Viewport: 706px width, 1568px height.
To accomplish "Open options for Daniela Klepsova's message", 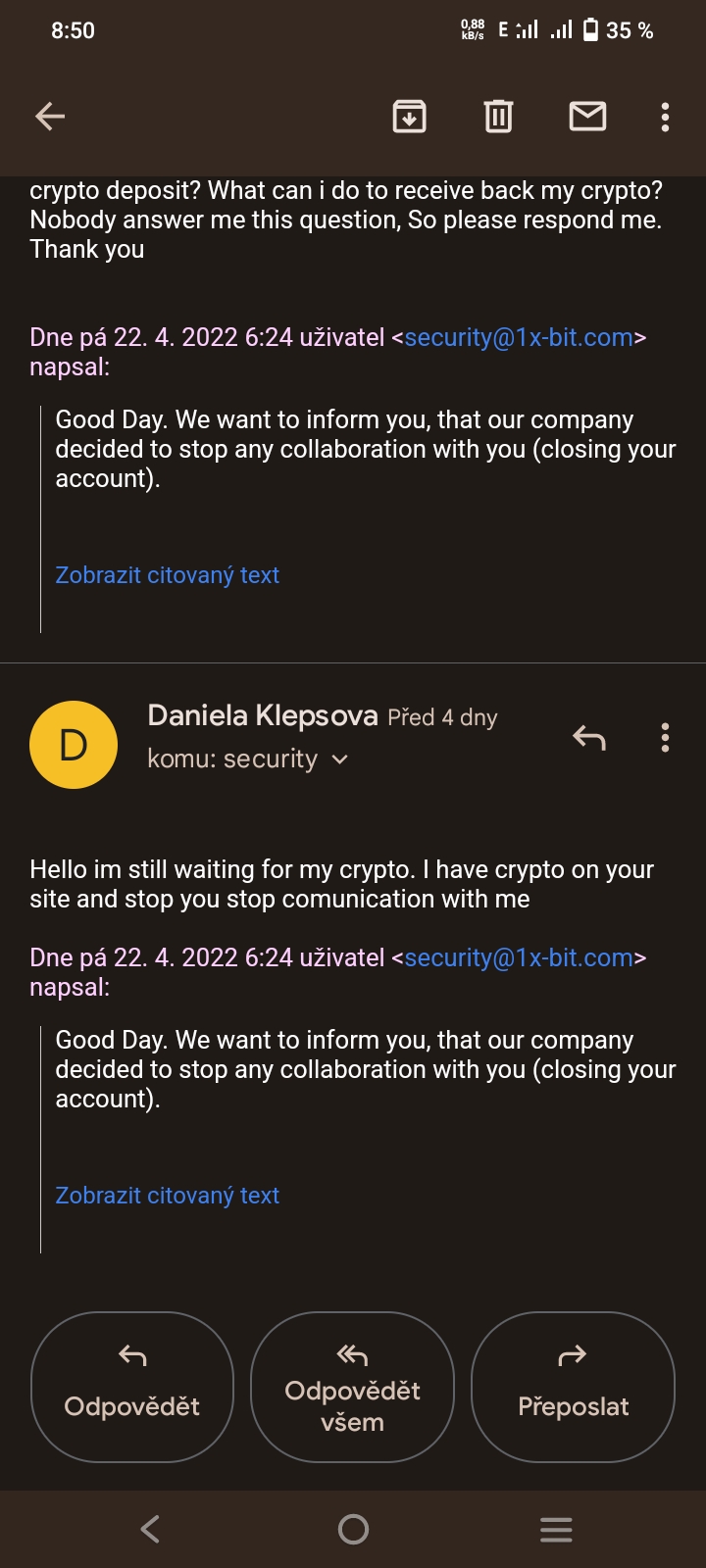I will 665,738.
